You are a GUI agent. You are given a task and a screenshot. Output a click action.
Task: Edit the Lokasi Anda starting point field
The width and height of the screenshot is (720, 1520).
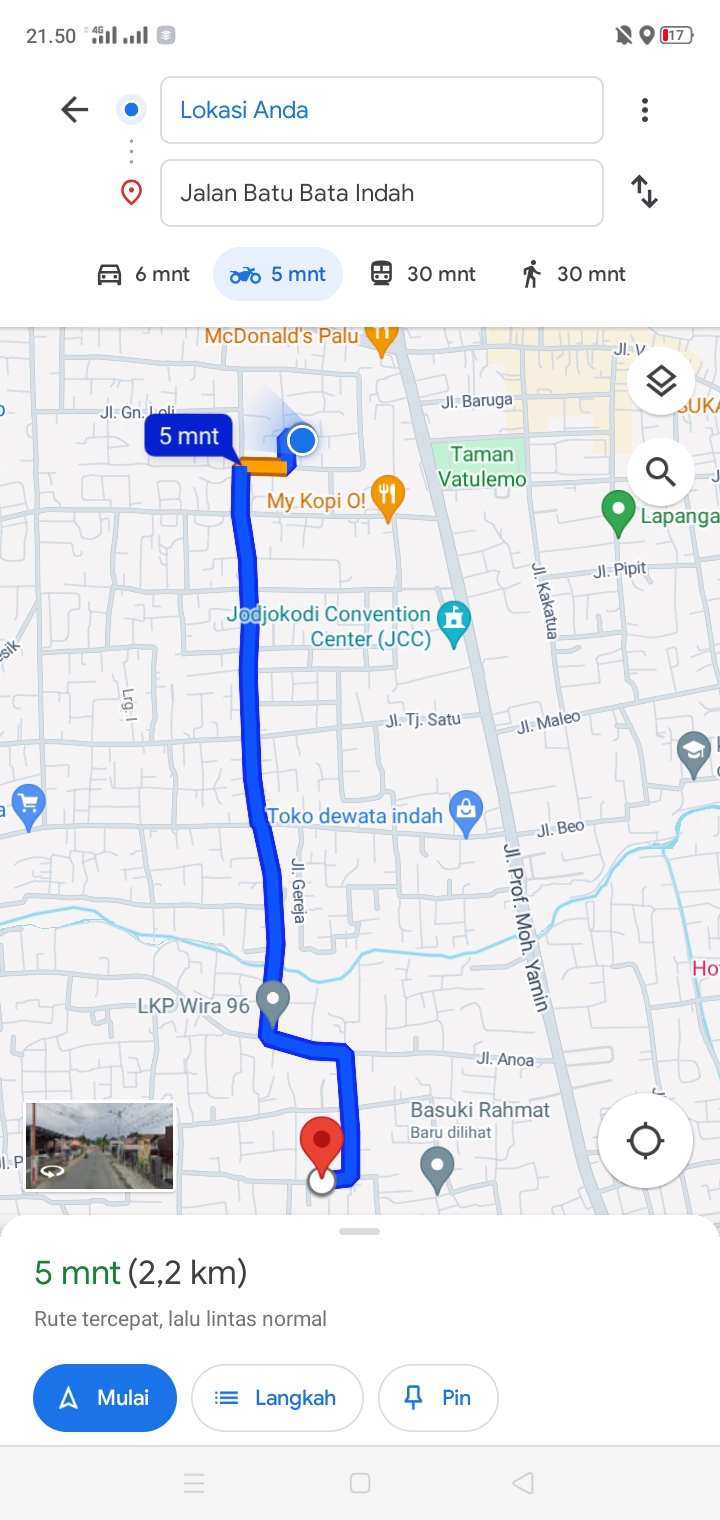[381, 110]
